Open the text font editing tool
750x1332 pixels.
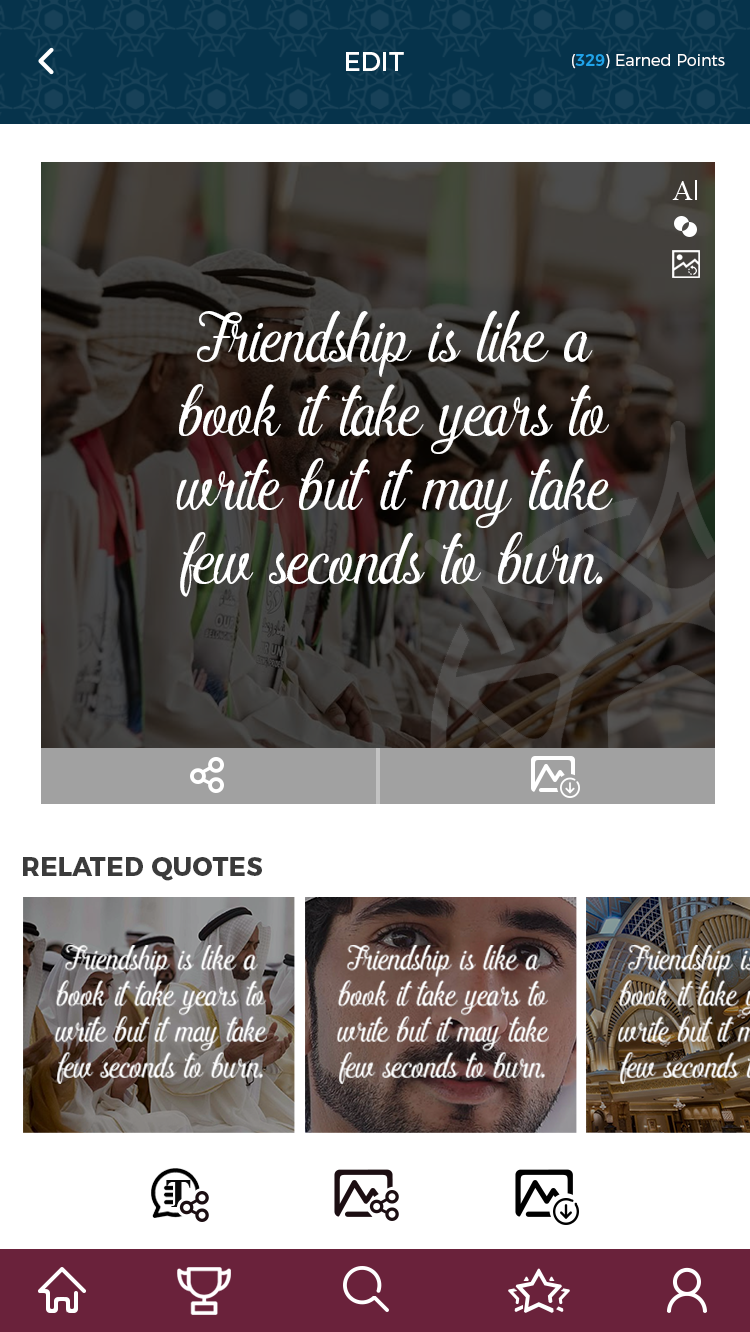pos(685,190)
